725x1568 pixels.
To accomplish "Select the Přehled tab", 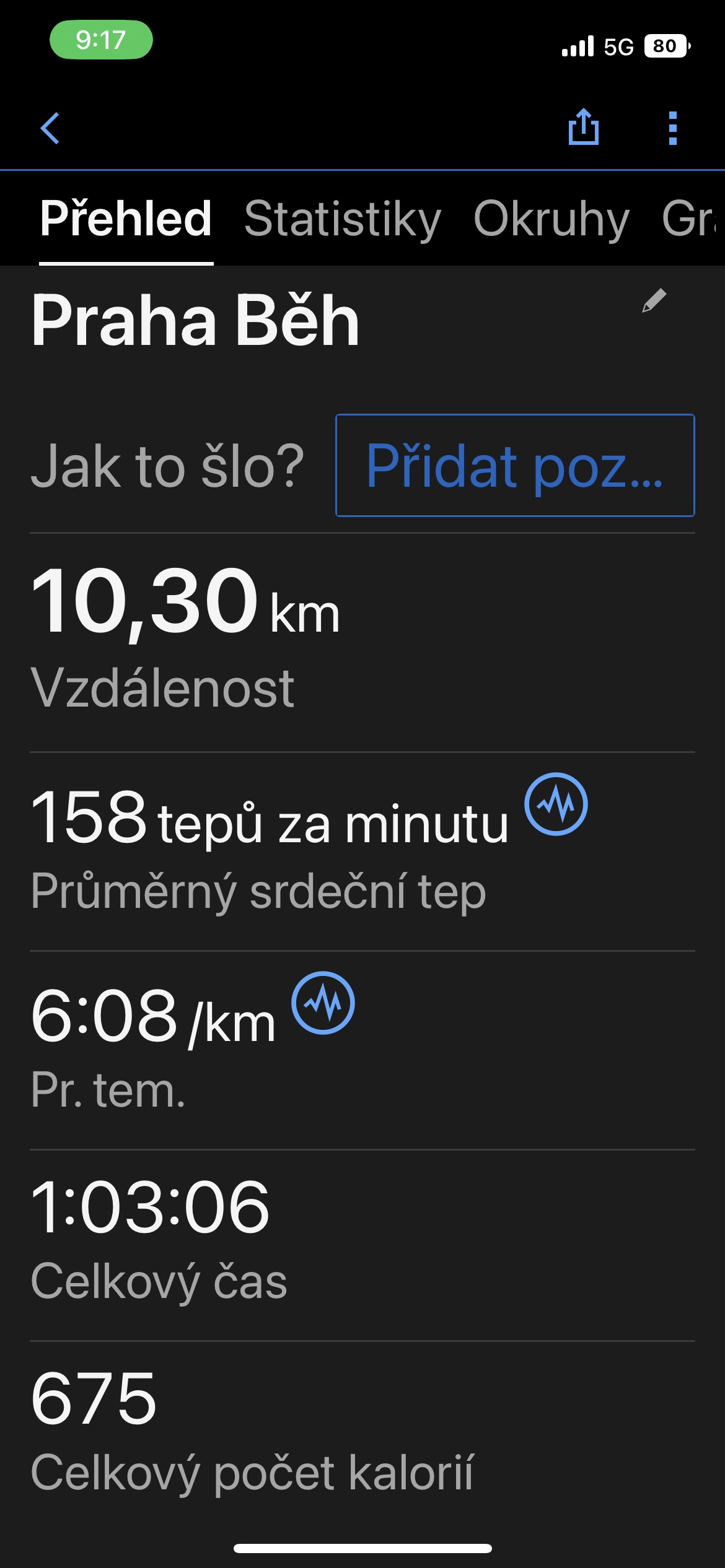I will tap(126, 219).
